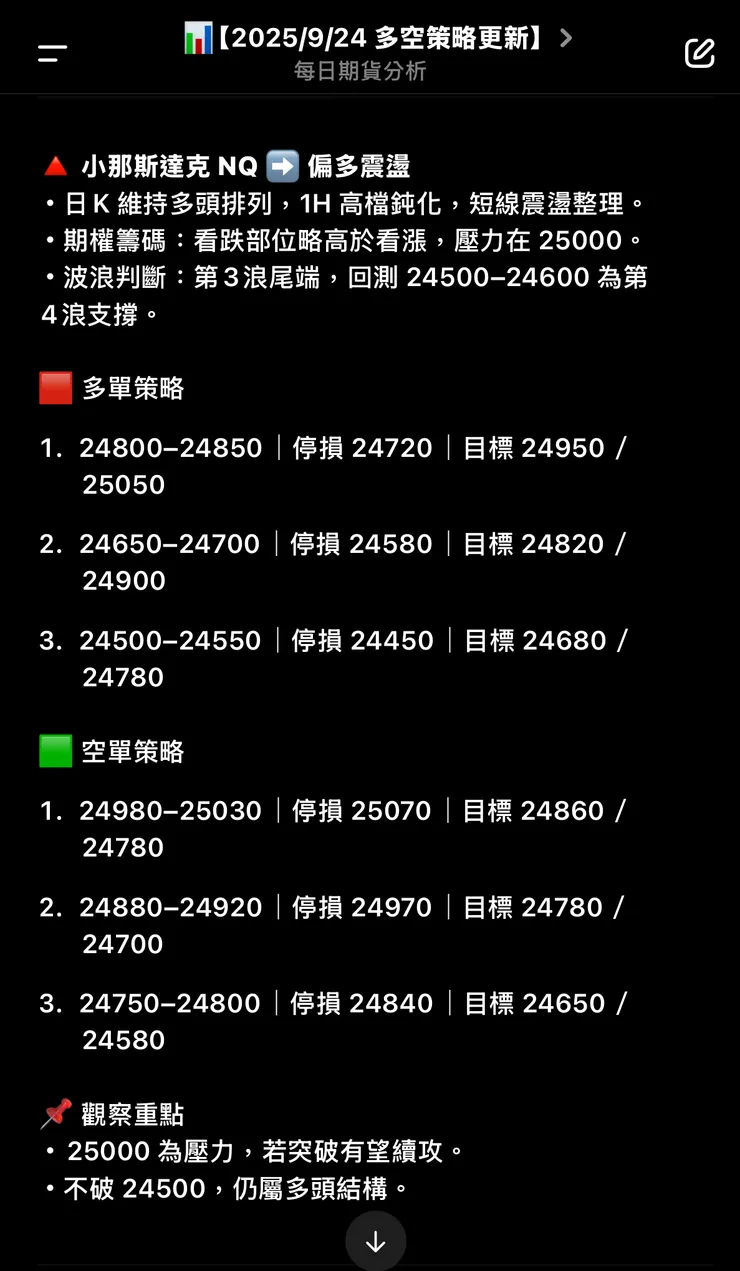Click the 觀察重點 heading text

(133, 1111)
